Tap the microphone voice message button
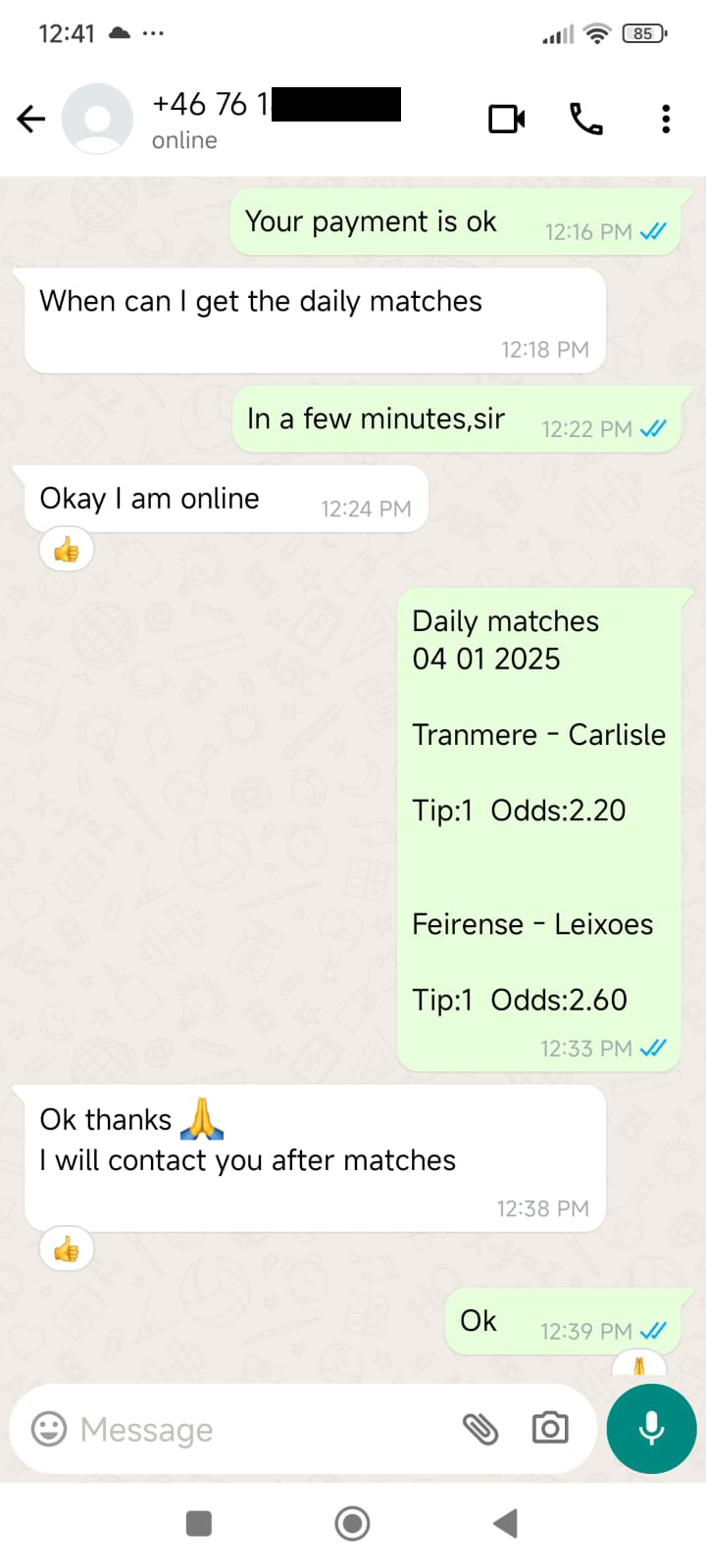This screenshot has width=706, height=1568. [651, 1429]
